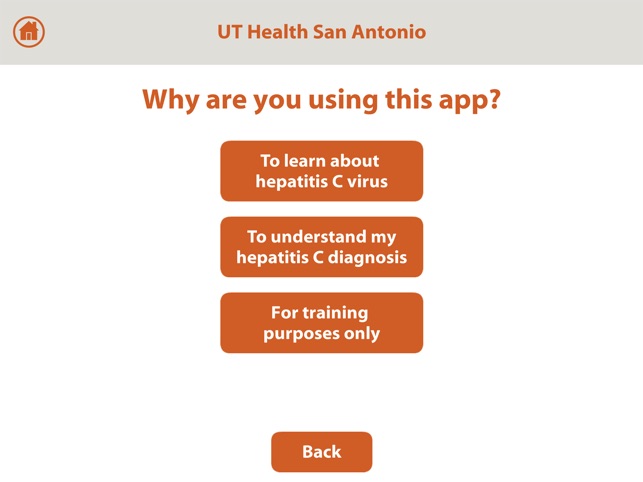Go back with the Back button
The image size is (643, 482).
click(x=321, y=452)
